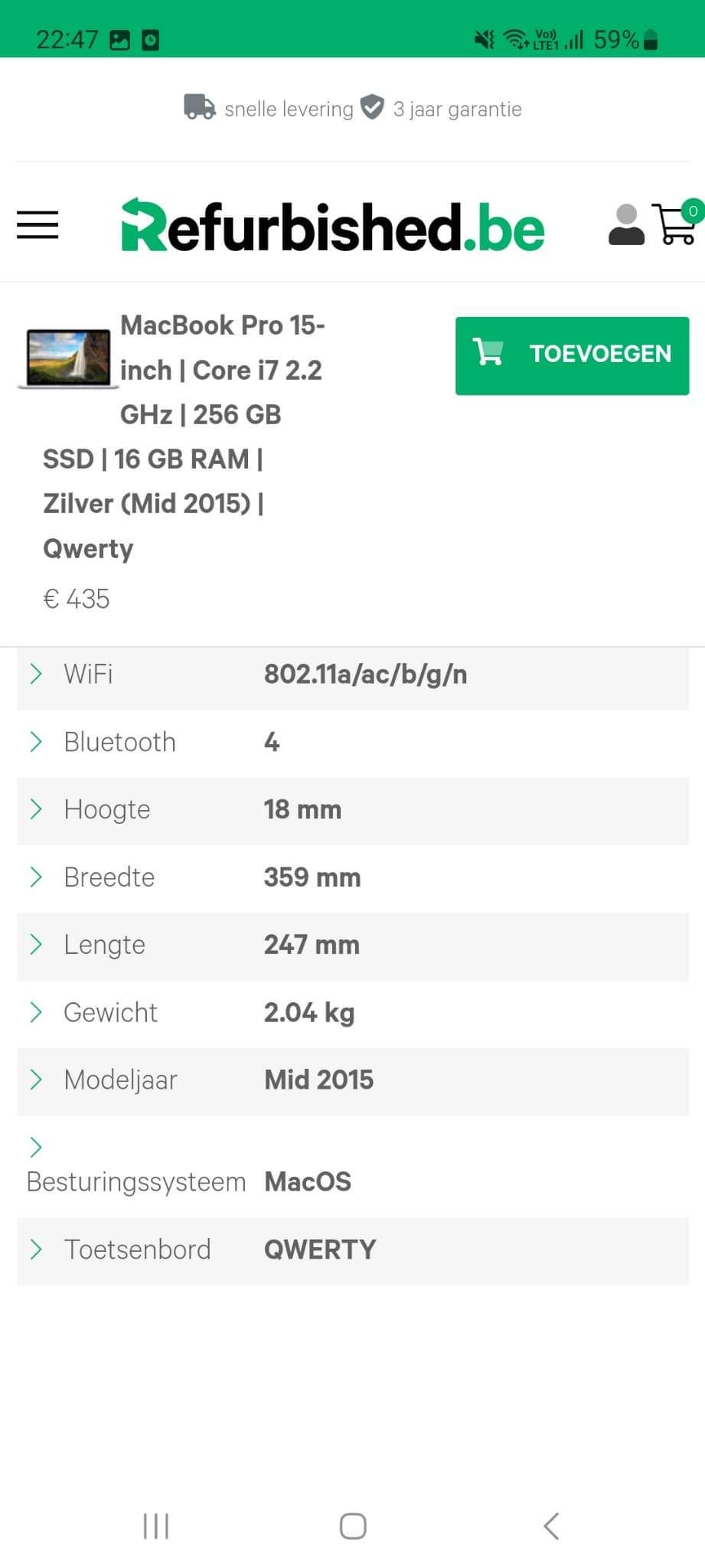Expand the WiFi specification row
The height and width of the screenshot is (1568, 705).
pos(36,674)
